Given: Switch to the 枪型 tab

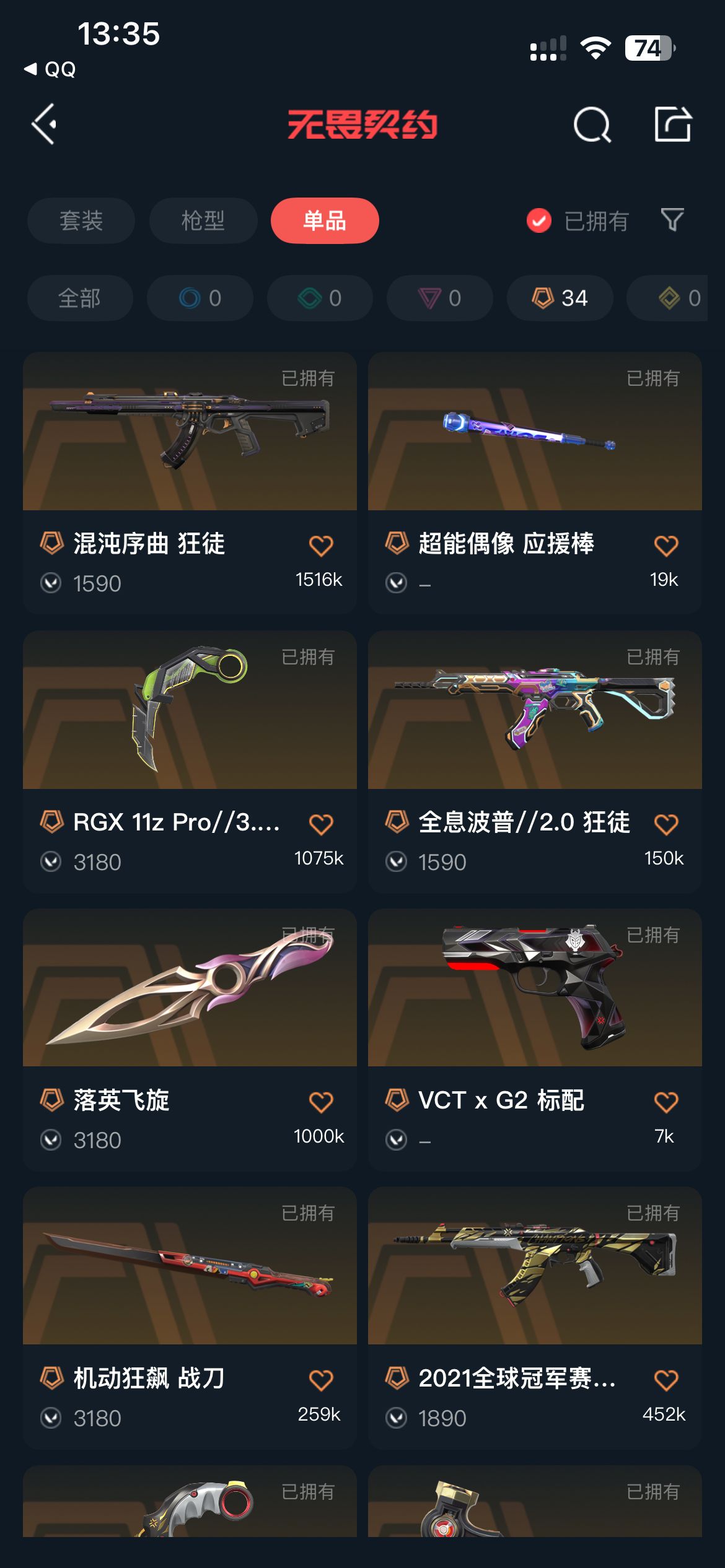Looking at the screenshot, I should tap(203, 220).
